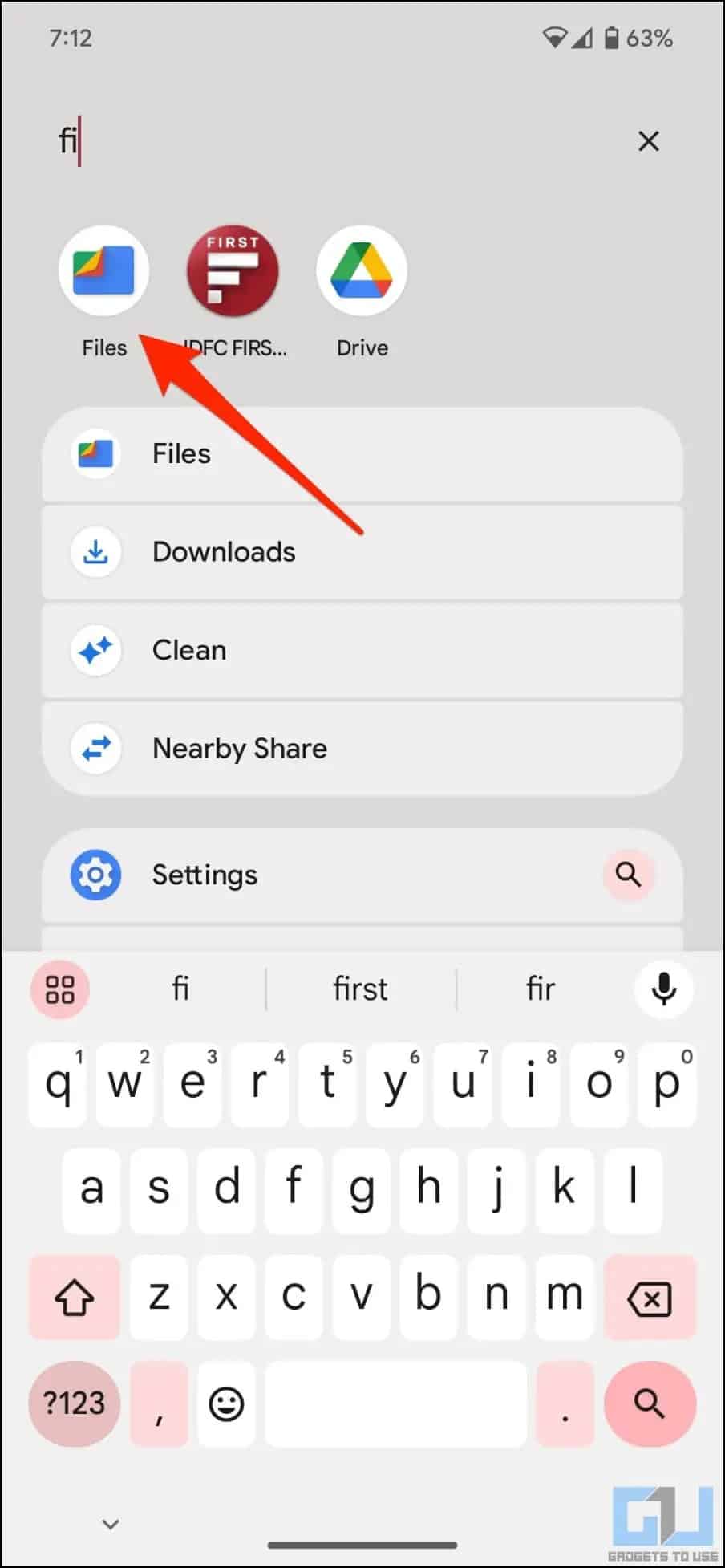
Task: Start voice input with the microphone
Action: [x=663, y=989]
